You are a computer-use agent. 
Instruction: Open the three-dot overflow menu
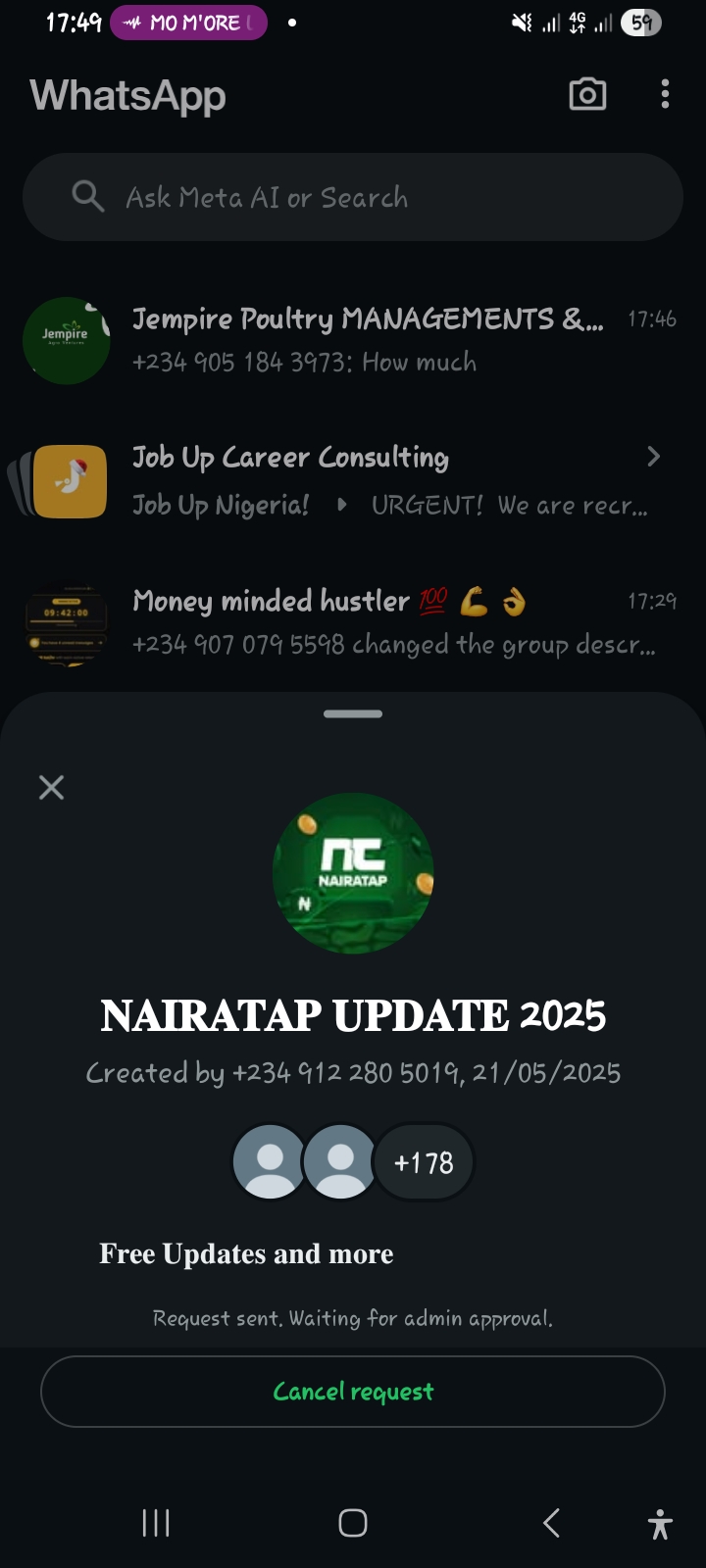pyautogui.click(x=665, y=95)
